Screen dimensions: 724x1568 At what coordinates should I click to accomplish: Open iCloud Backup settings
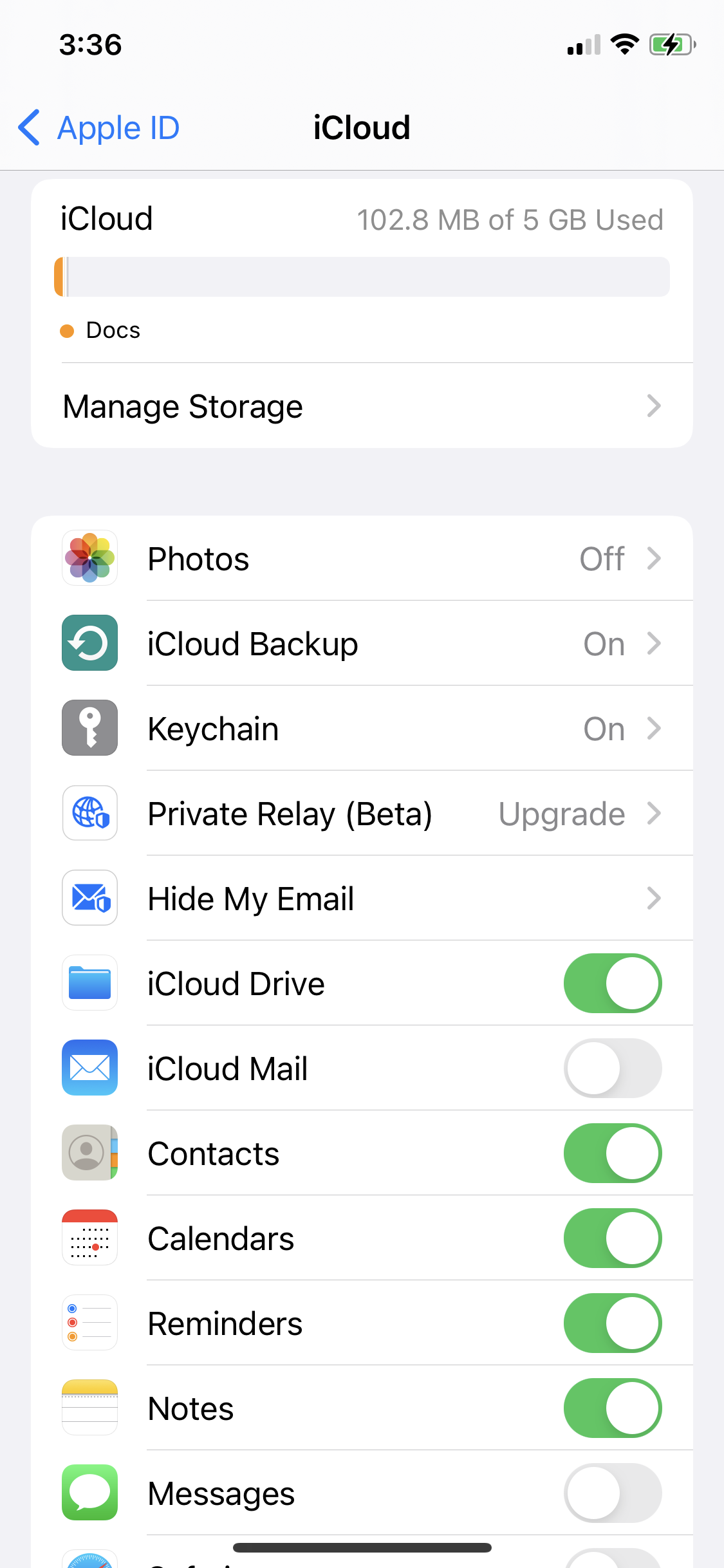pyautogui.click(x=362, y=644)
